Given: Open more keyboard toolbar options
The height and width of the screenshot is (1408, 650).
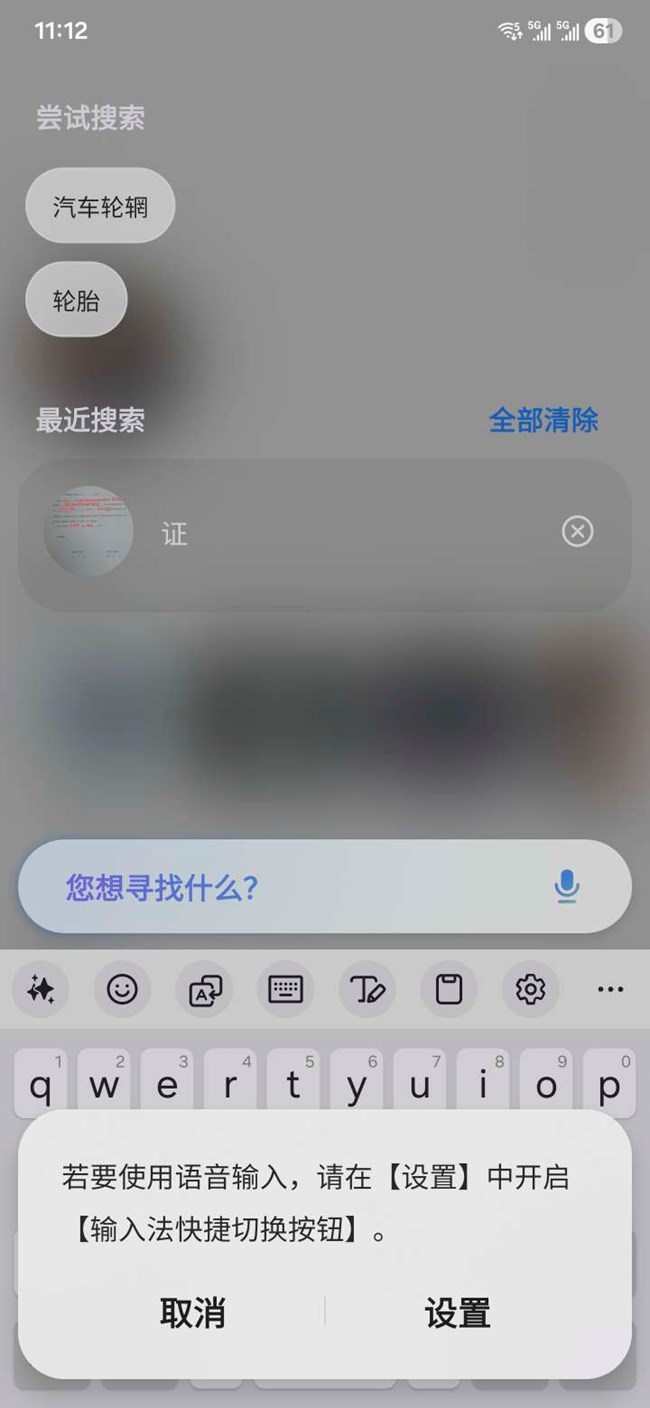Looking at the screenshot, I should [610, 990].
